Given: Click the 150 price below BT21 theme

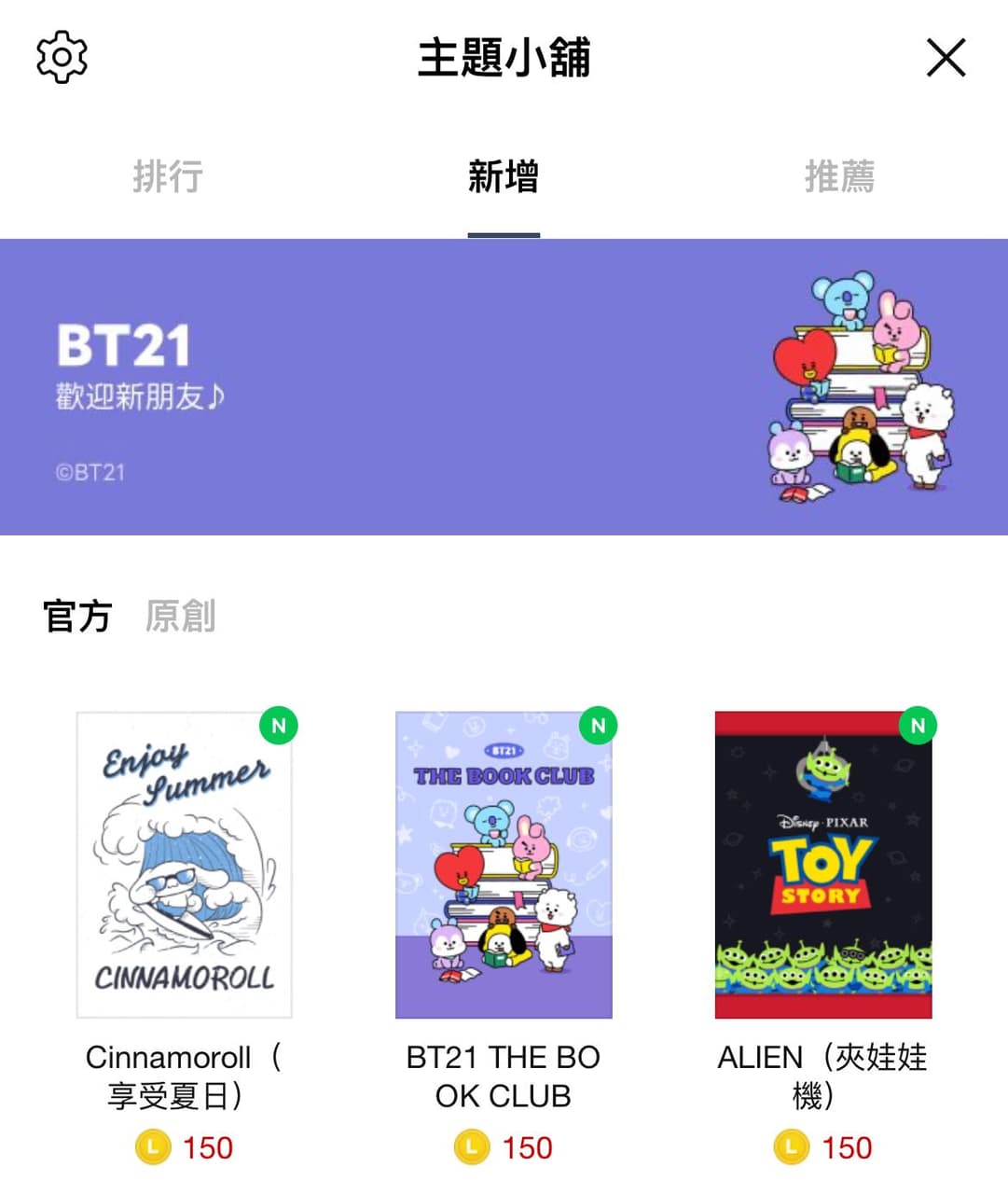Looking at the screenshot, I should click(527, 1147).
